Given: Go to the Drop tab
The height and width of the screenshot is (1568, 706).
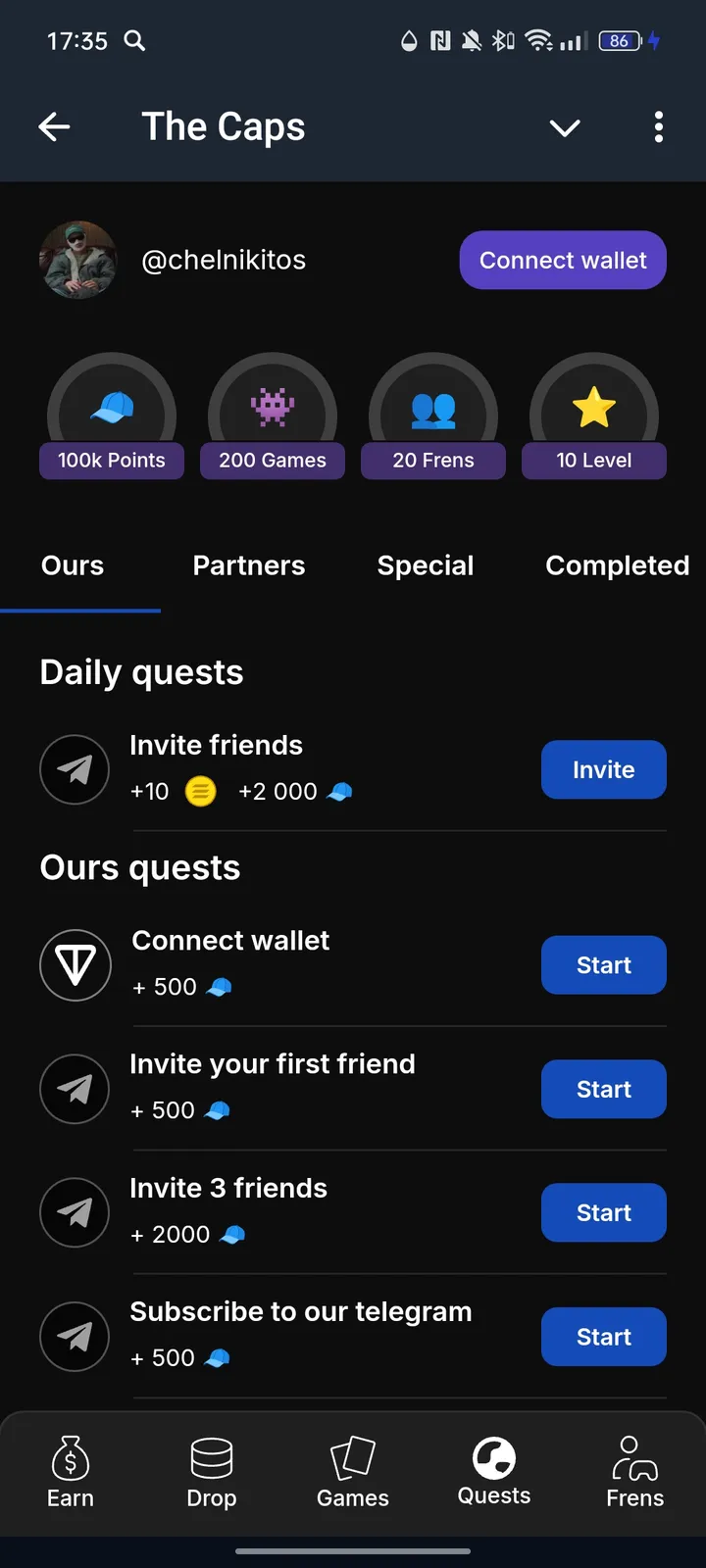Looking at the screenshot, I should pos(212,1473).
